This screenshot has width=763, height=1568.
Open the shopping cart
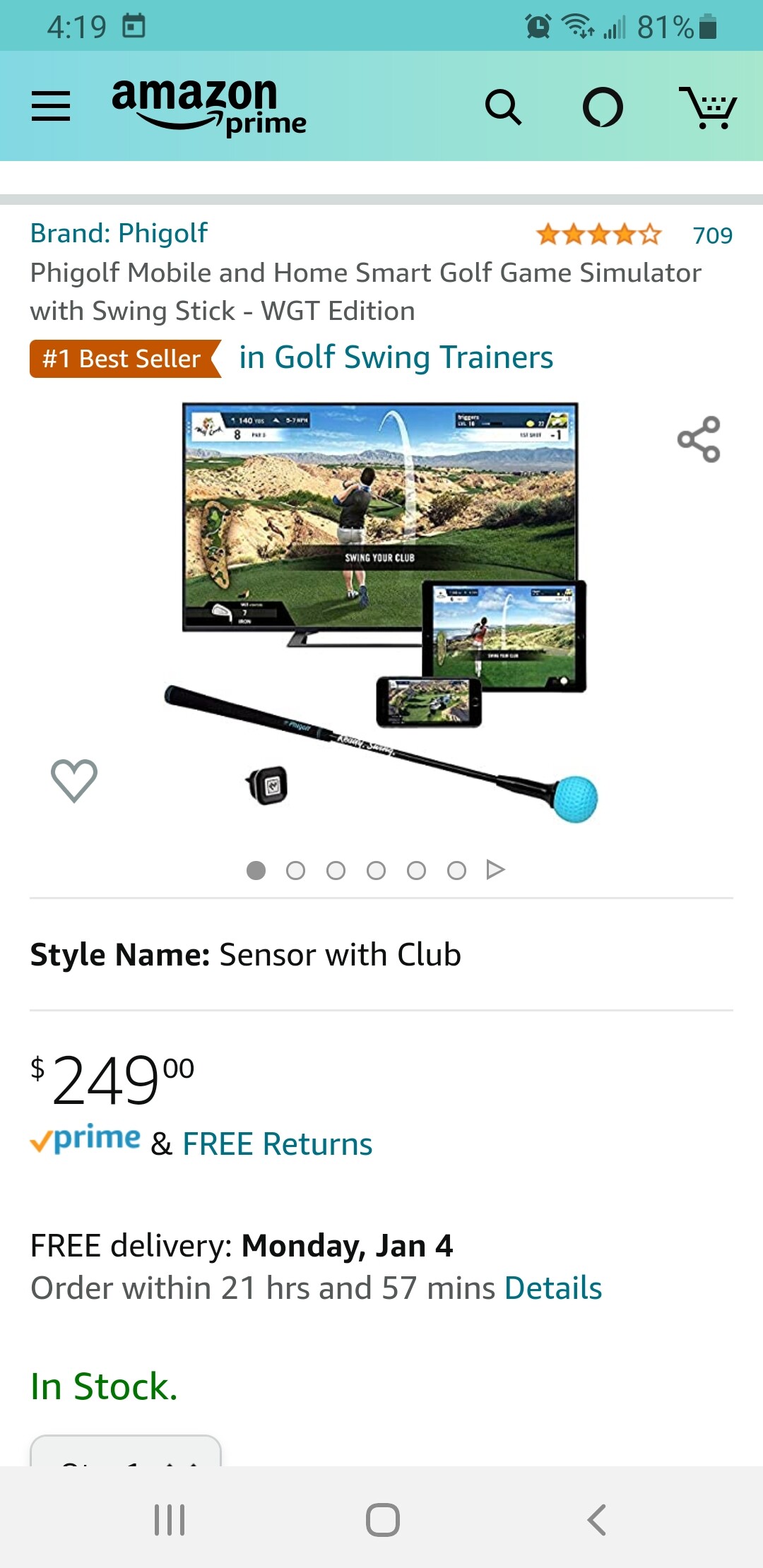pos(707,107)
